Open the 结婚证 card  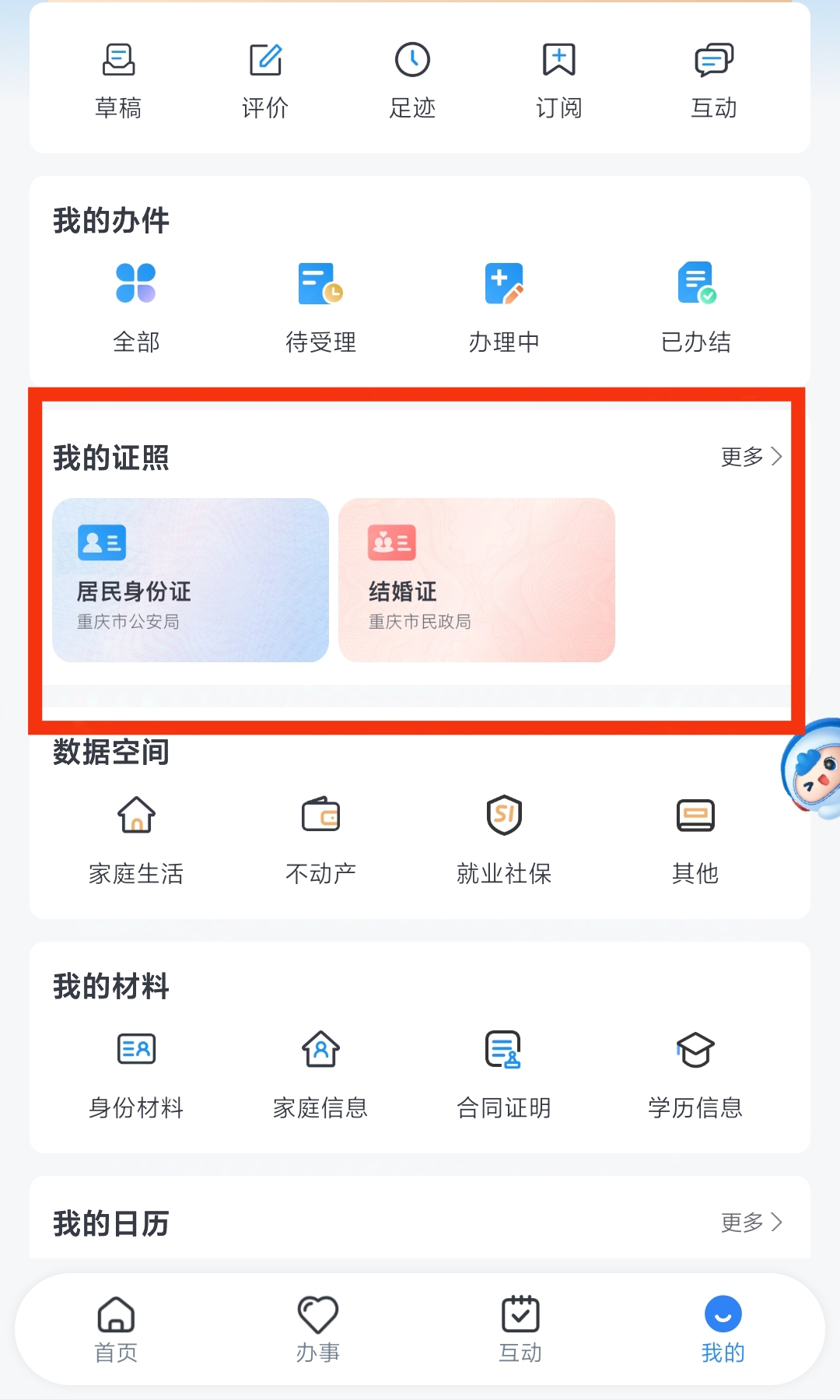477,580
